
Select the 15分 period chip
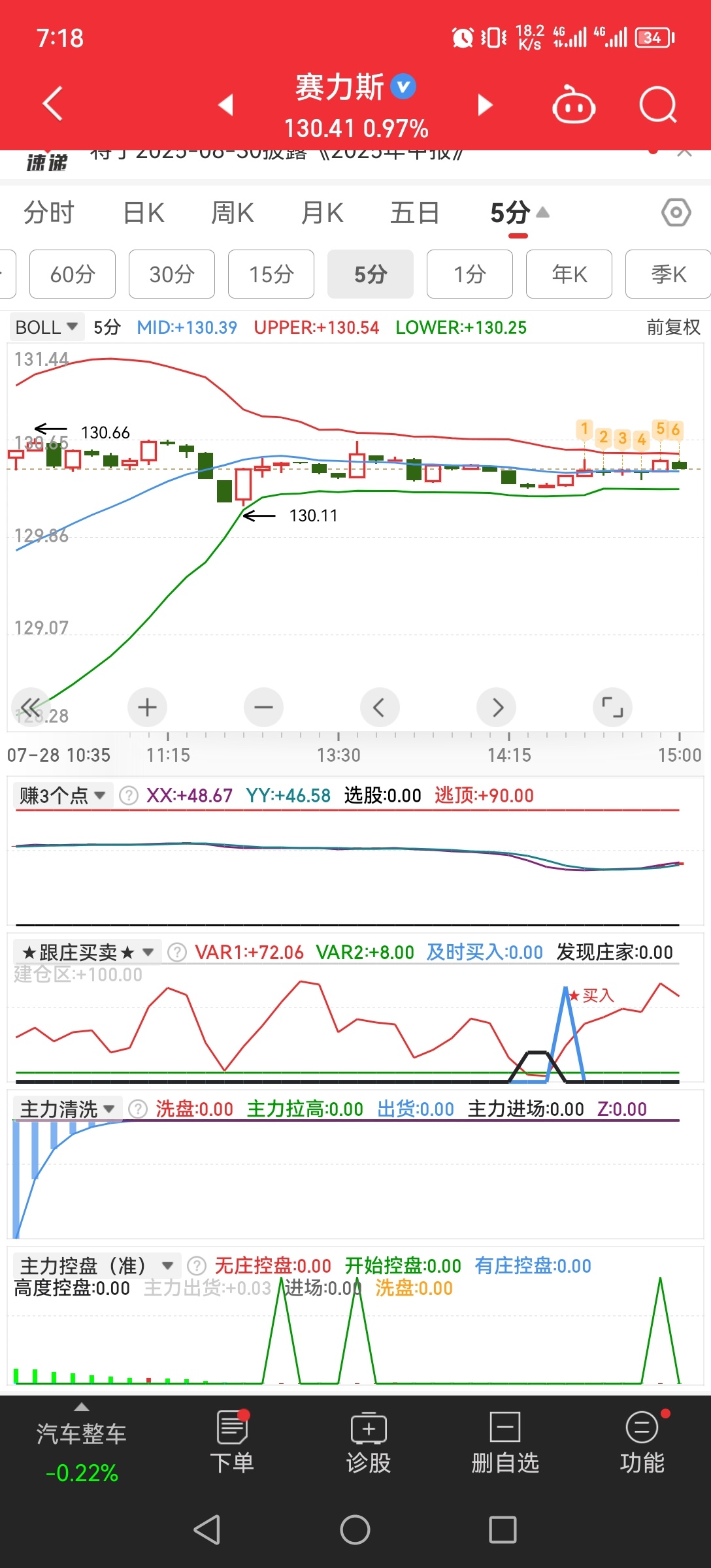tap(271, 274)
